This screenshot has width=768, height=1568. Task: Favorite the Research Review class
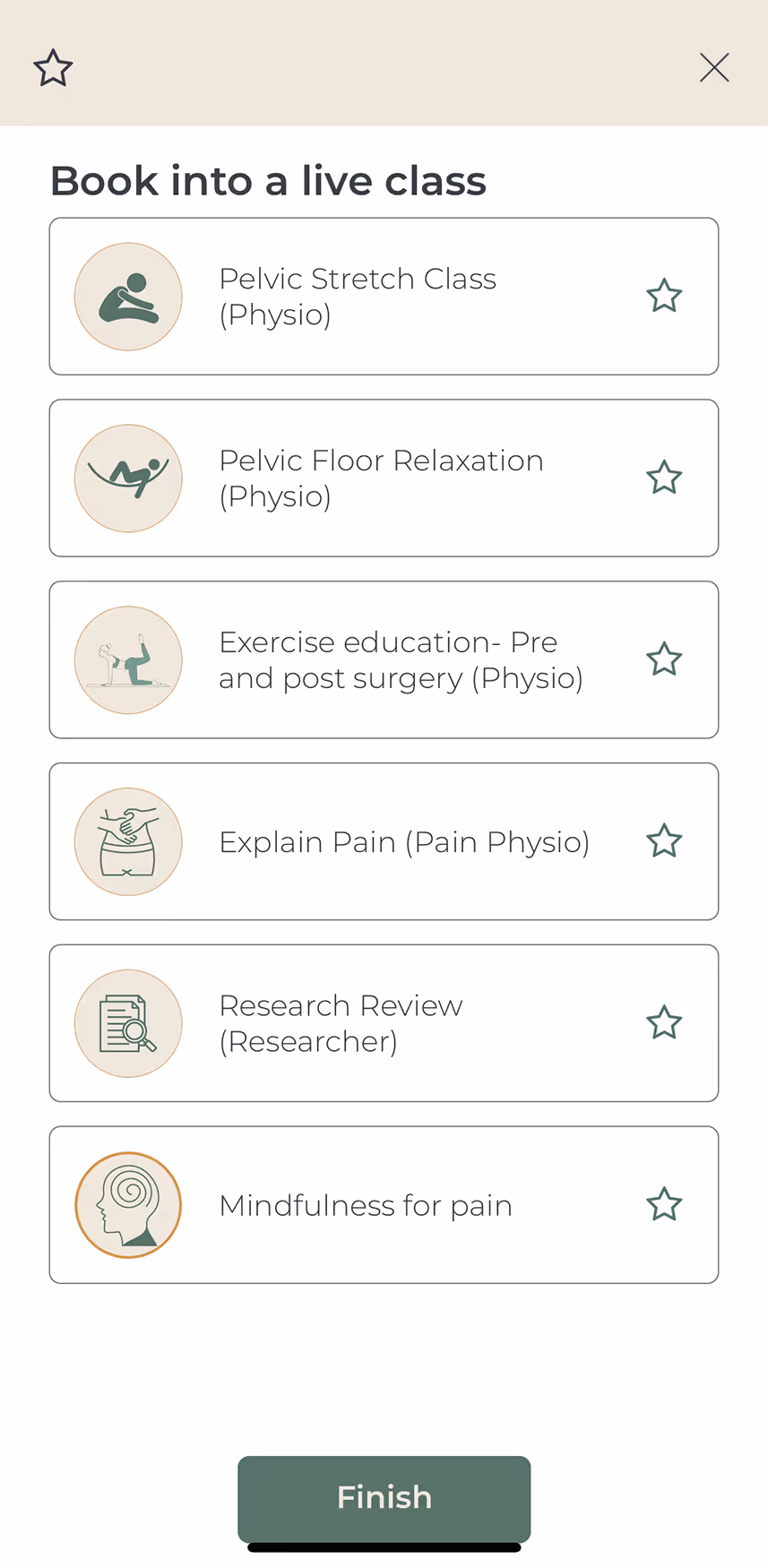664,1023
